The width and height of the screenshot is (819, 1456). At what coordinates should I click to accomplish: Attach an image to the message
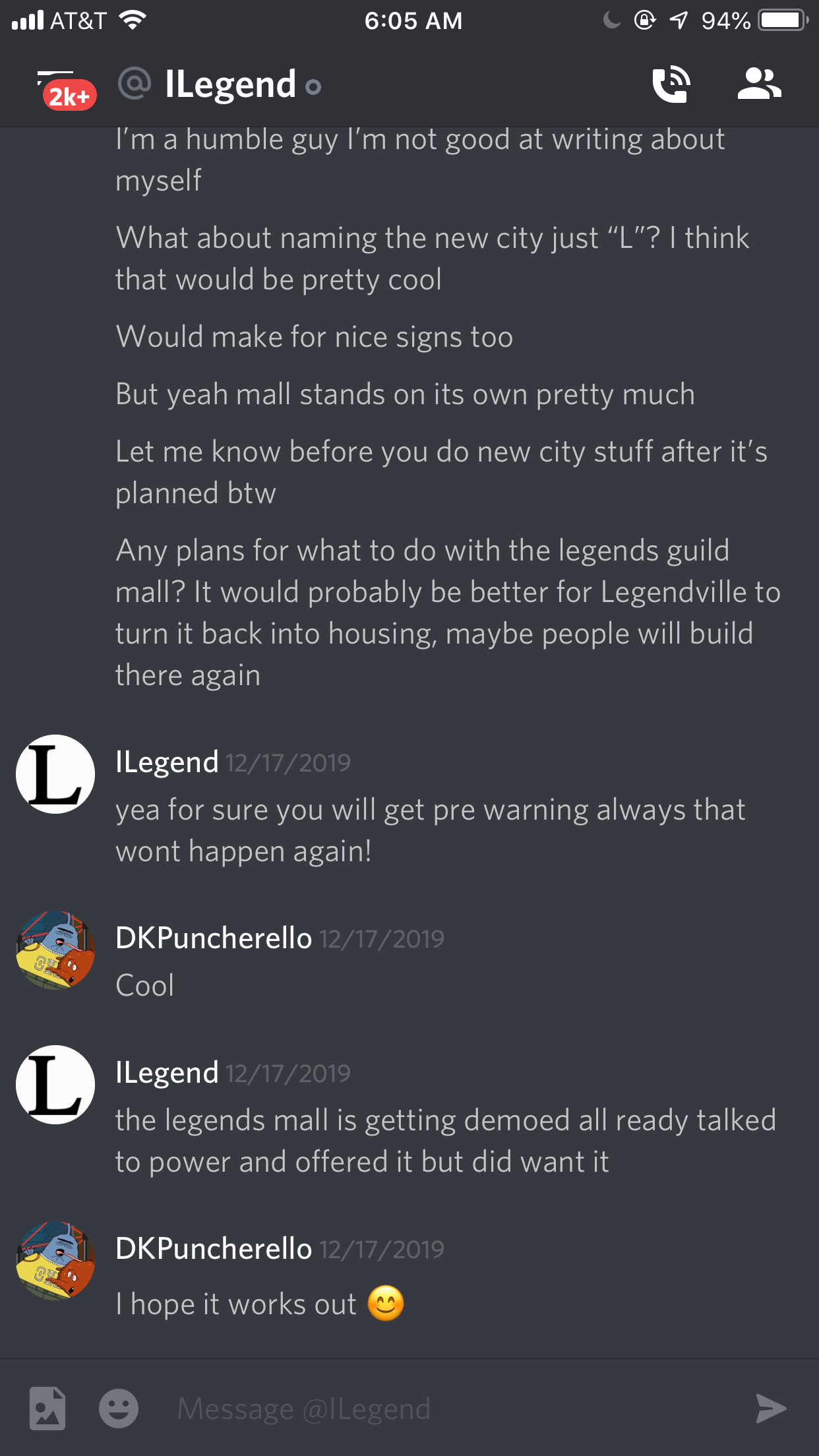pos(47,1409)
